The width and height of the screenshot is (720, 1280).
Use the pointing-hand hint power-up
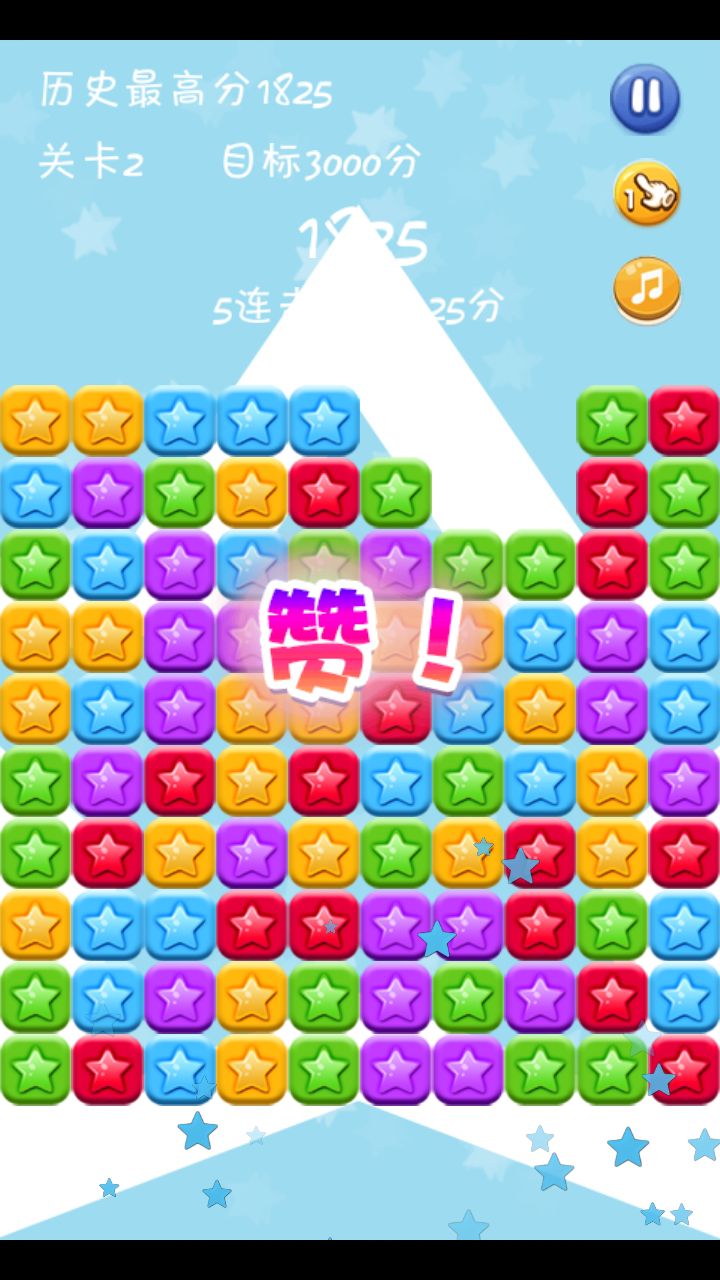(647, 194)
